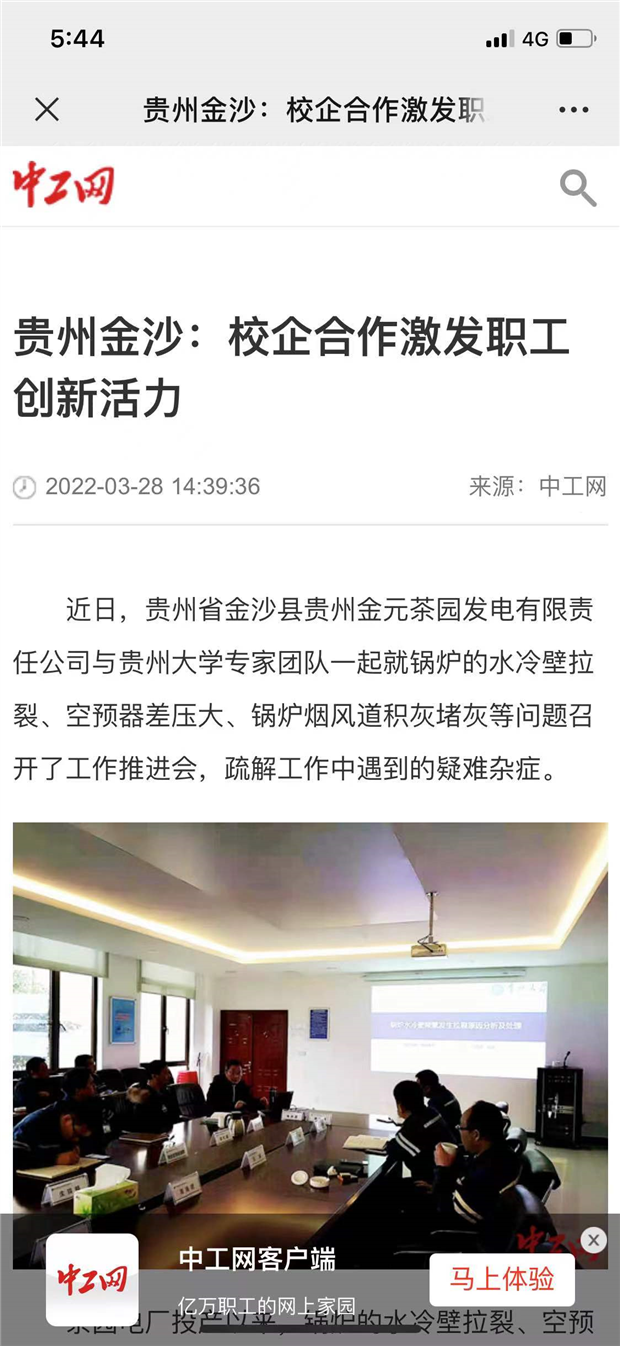
Task: Go to 中工网 homepage via logo
Action: click(63, 187)
